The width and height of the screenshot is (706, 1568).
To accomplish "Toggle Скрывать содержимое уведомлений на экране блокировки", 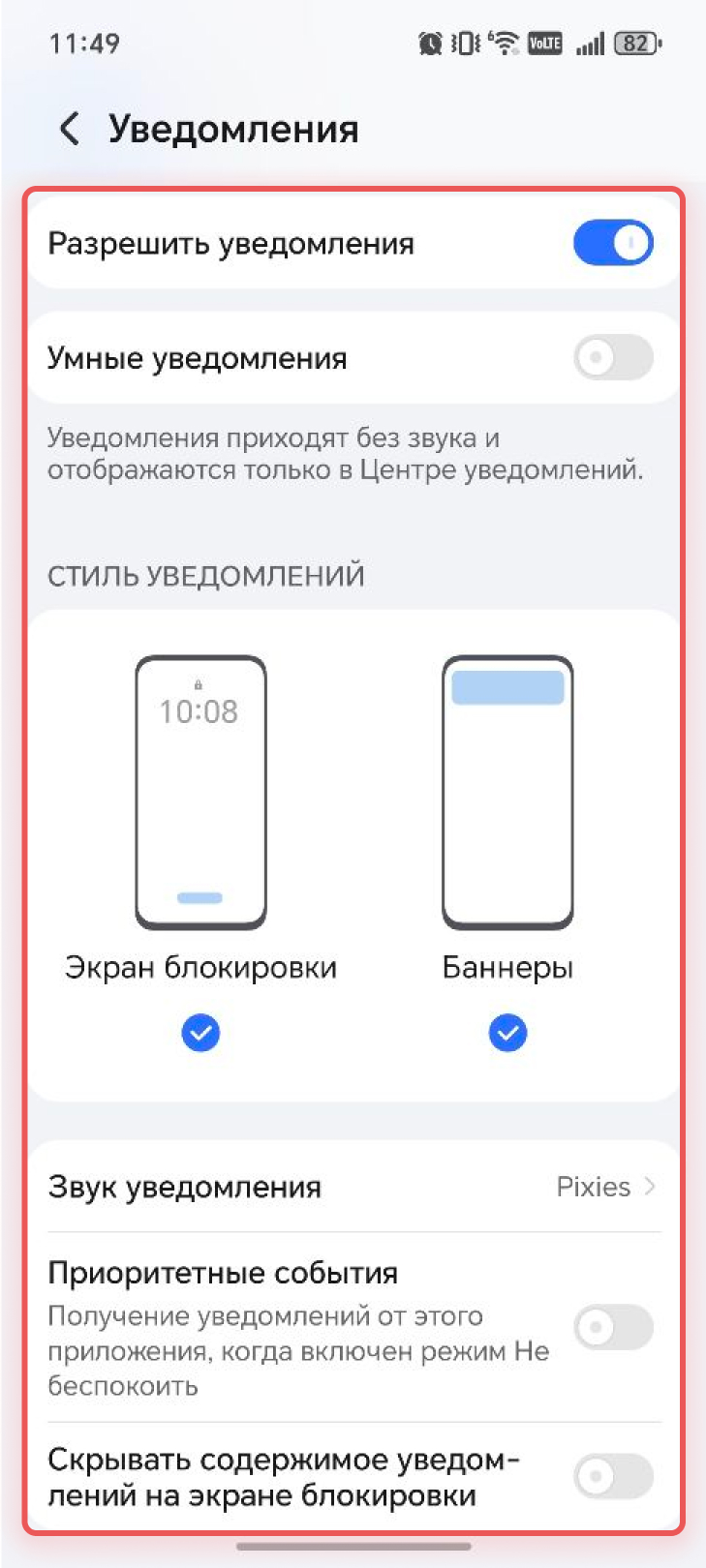I will (x=613, y=1476).
